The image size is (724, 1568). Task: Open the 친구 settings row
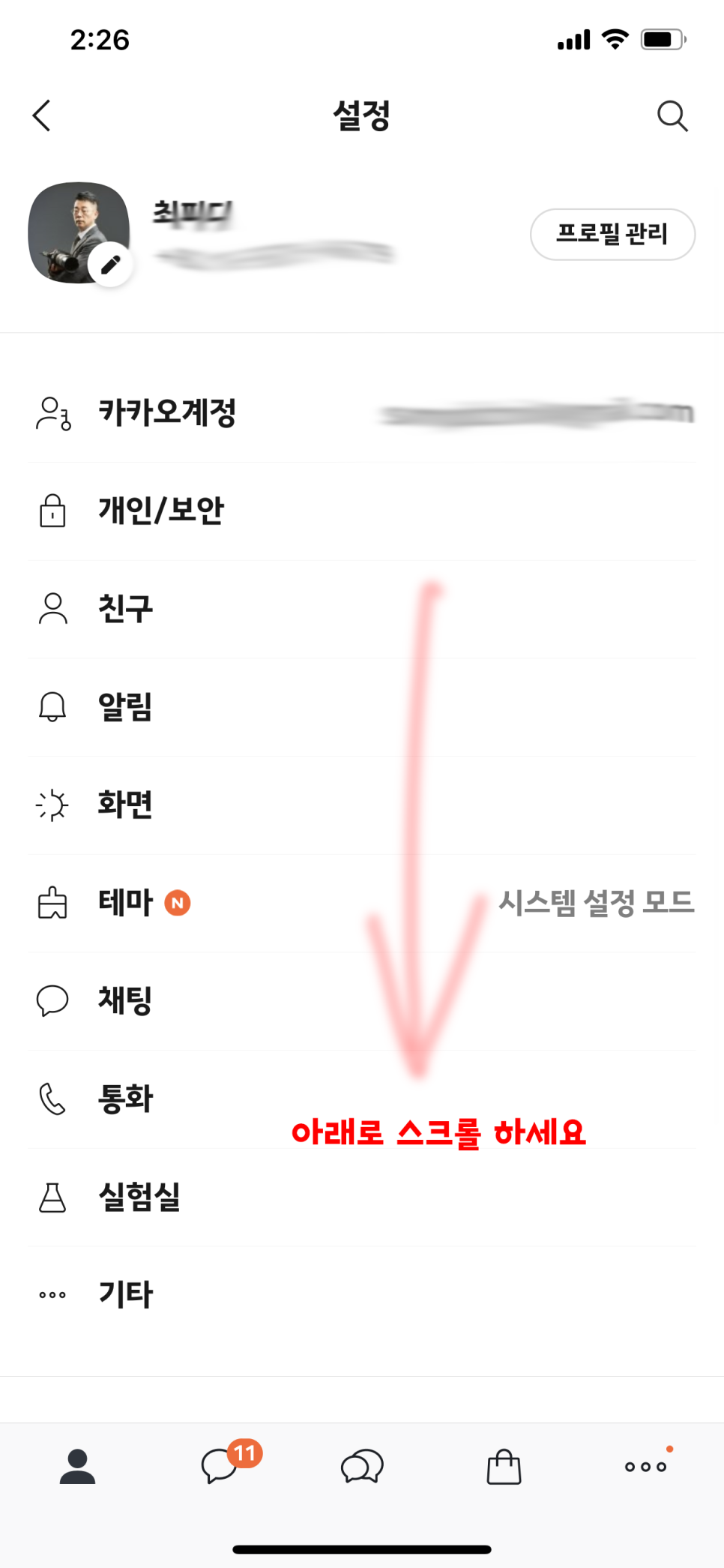(362, 609)
